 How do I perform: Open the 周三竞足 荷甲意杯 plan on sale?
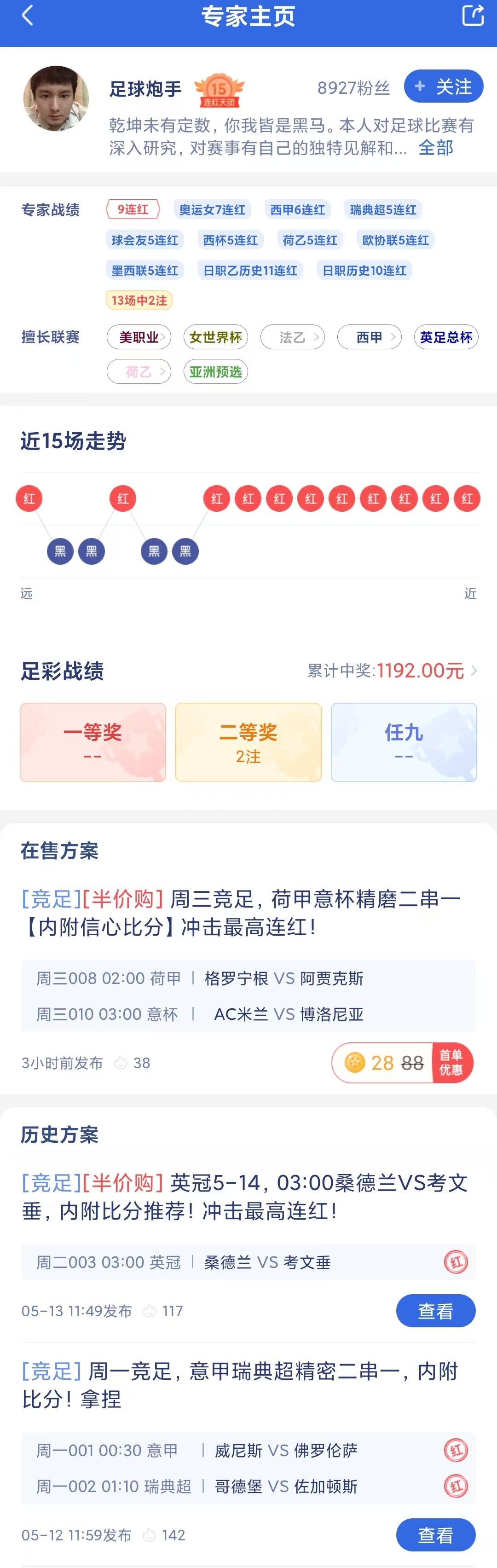pos(241,913)
